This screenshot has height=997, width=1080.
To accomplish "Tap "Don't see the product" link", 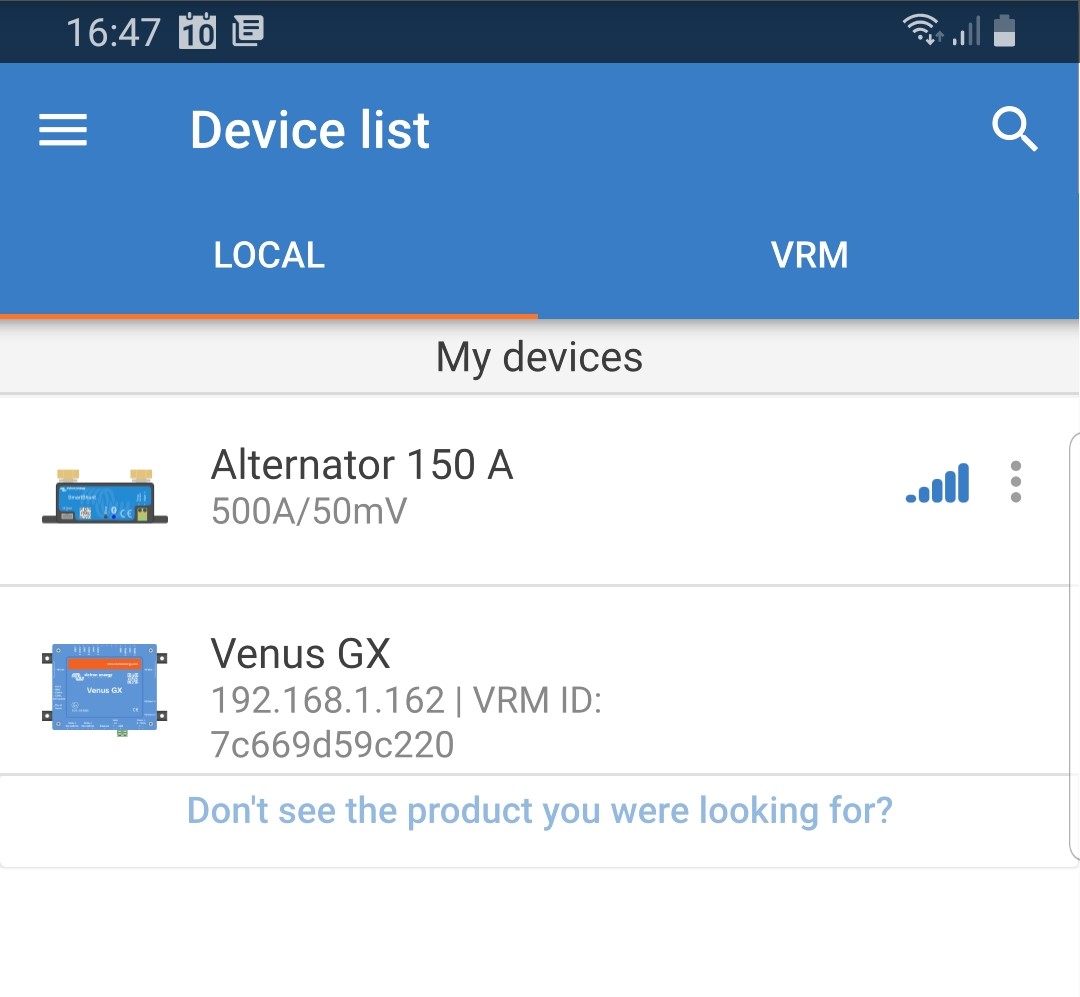I will 539,810.
